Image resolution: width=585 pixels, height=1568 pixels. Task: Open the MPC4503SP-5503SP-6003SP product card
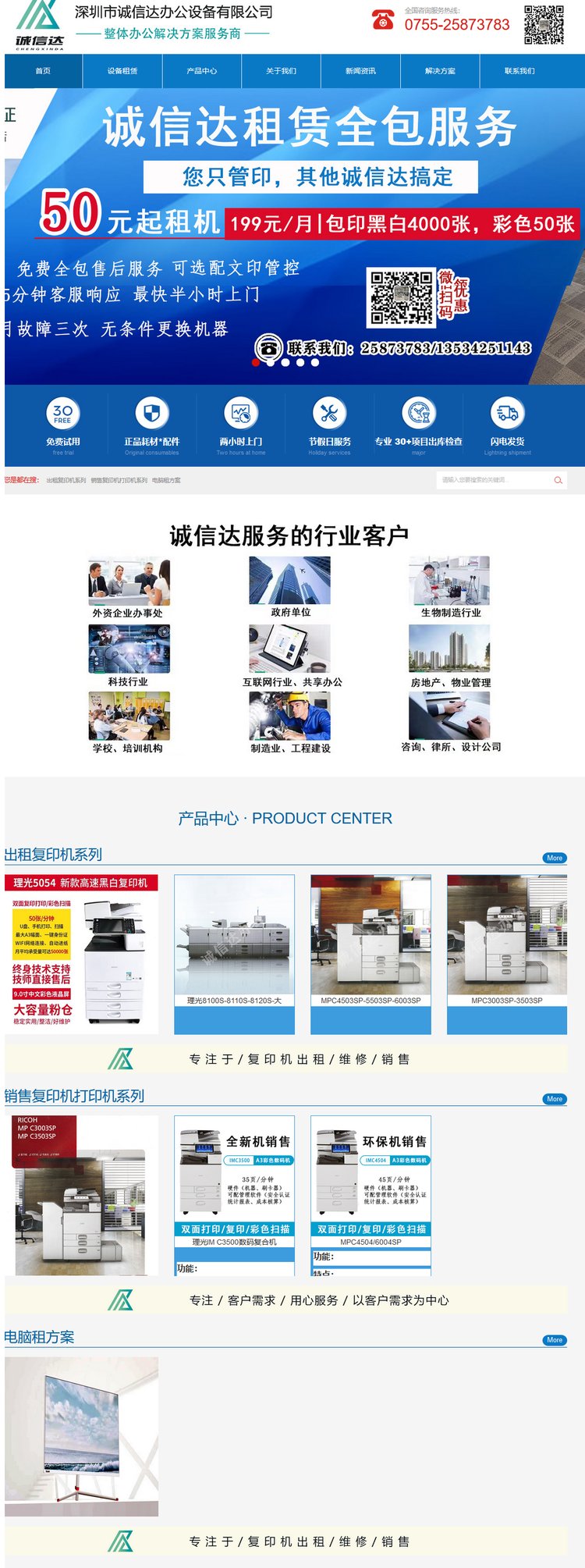pyautogui.click(x=370, y=955)
